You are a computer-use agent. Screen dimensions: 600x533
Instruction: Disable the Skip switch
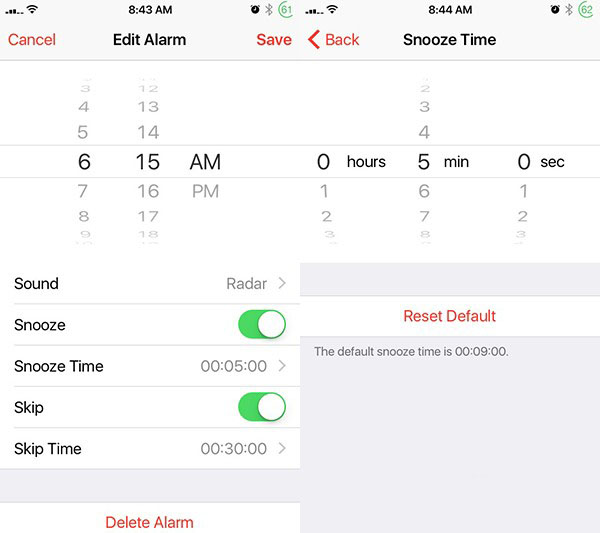(261, 407)
